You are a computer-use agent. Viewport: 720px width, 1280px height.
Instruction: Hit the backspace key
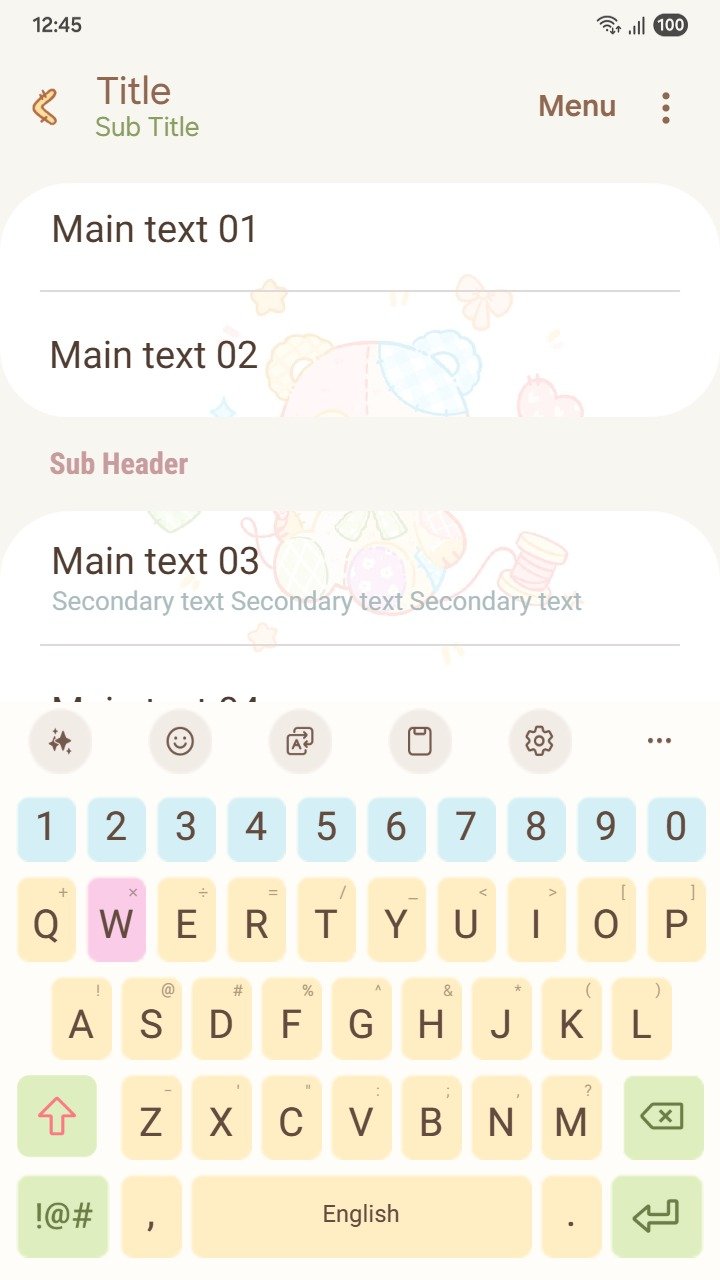[x=663, y=1116]
